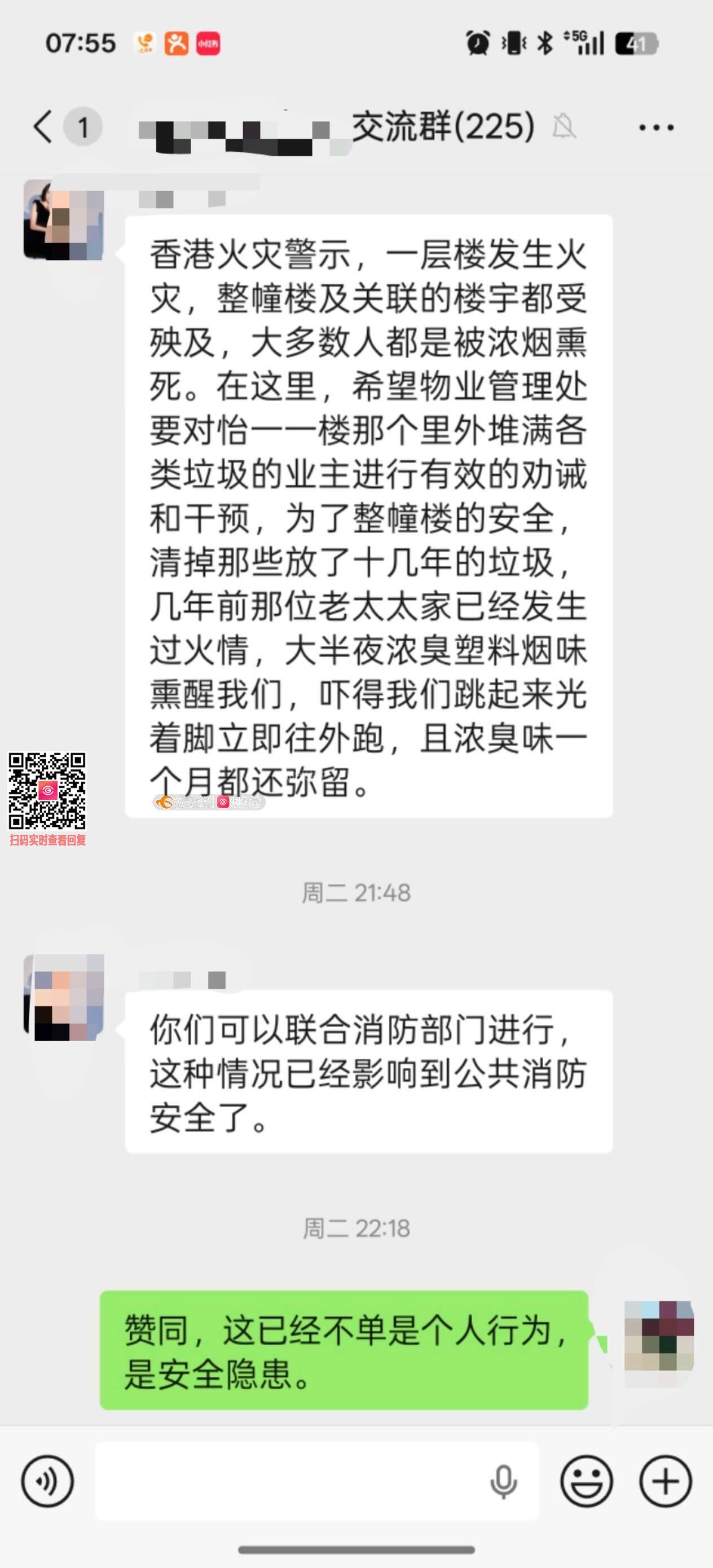The height and width of the screenshot is (1568, 713).
Task: Open the emoji sticker panel
Action: pos(586,1481)
